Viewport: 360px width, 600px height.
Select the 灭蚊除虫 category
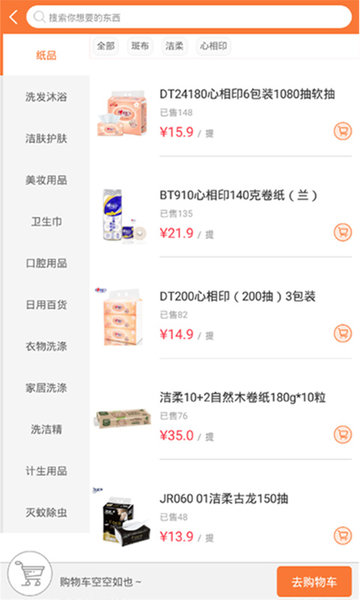[46, 512]
